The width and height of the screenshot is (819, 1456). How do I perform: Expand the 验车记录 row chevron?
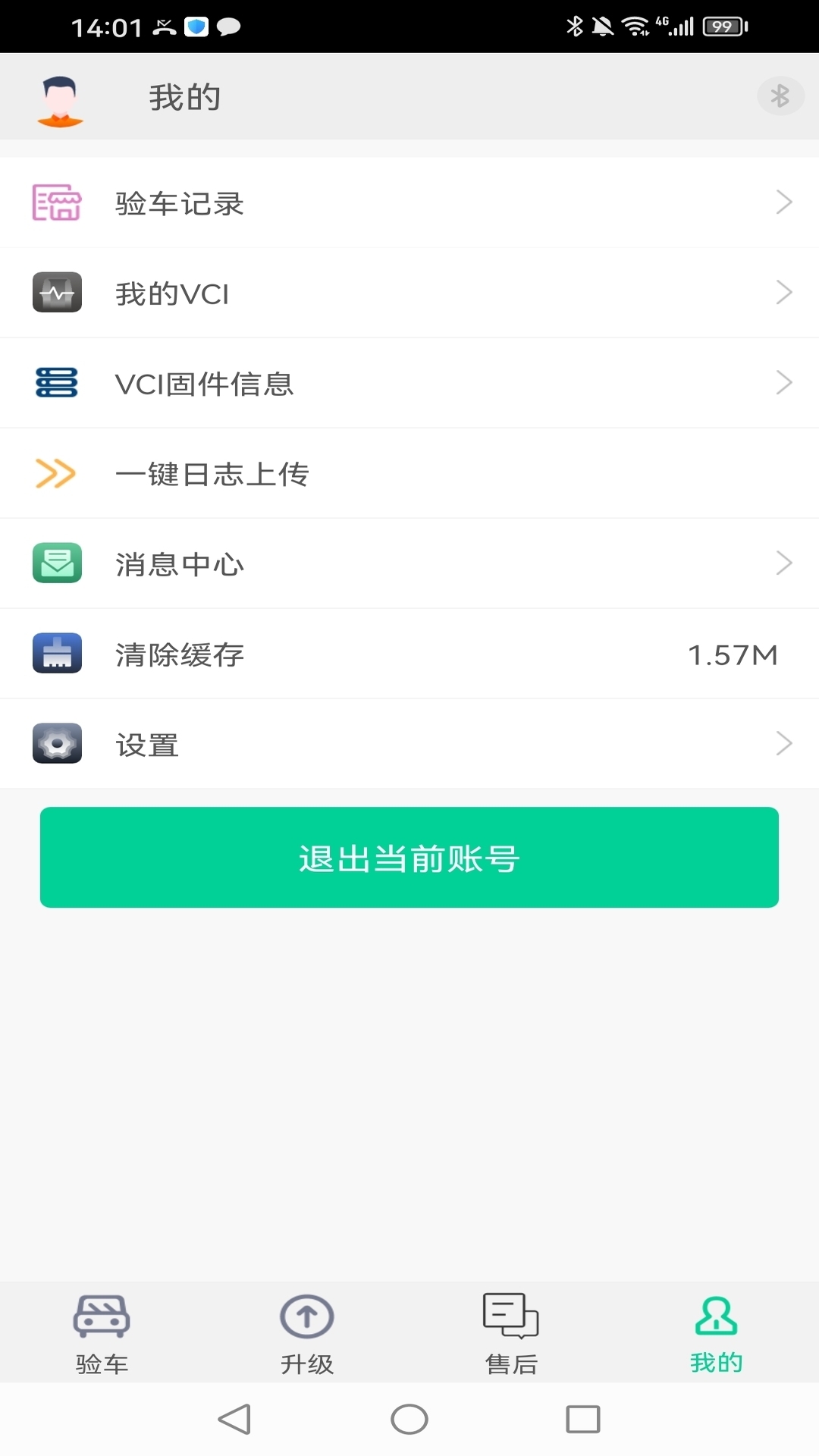(x=784, y=202)
